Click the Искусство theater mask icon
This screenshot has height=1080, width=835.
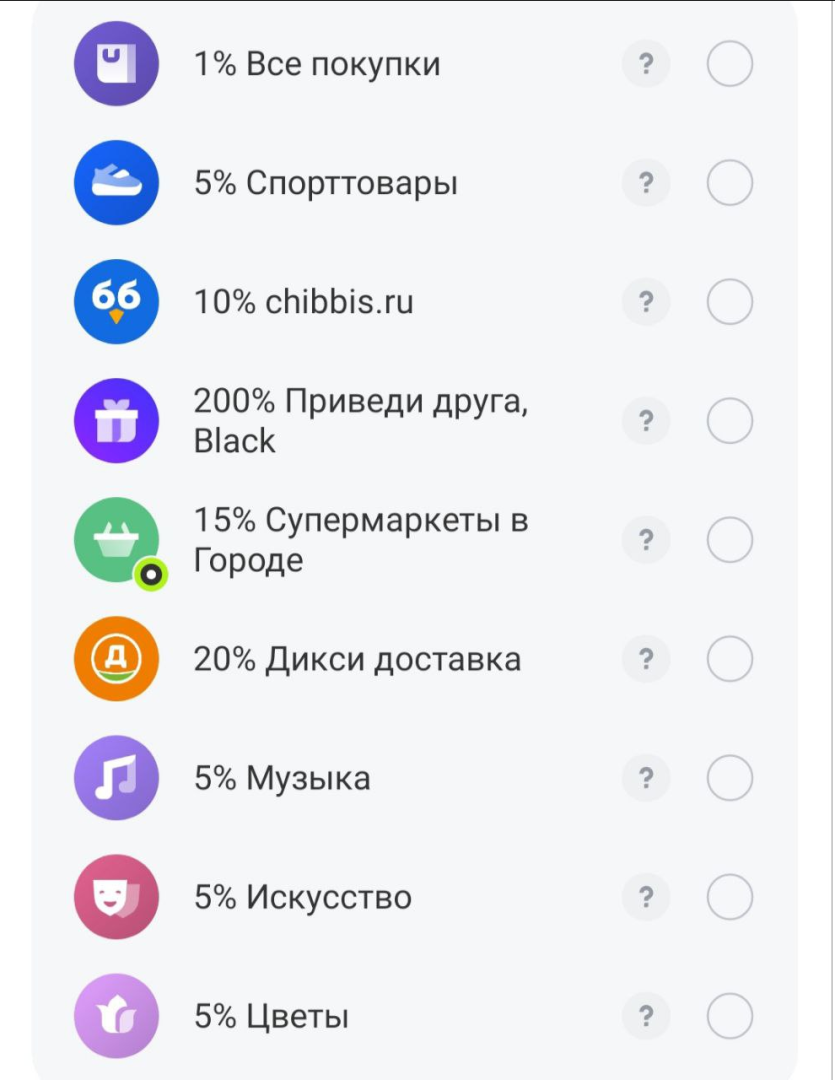(116, 897)
